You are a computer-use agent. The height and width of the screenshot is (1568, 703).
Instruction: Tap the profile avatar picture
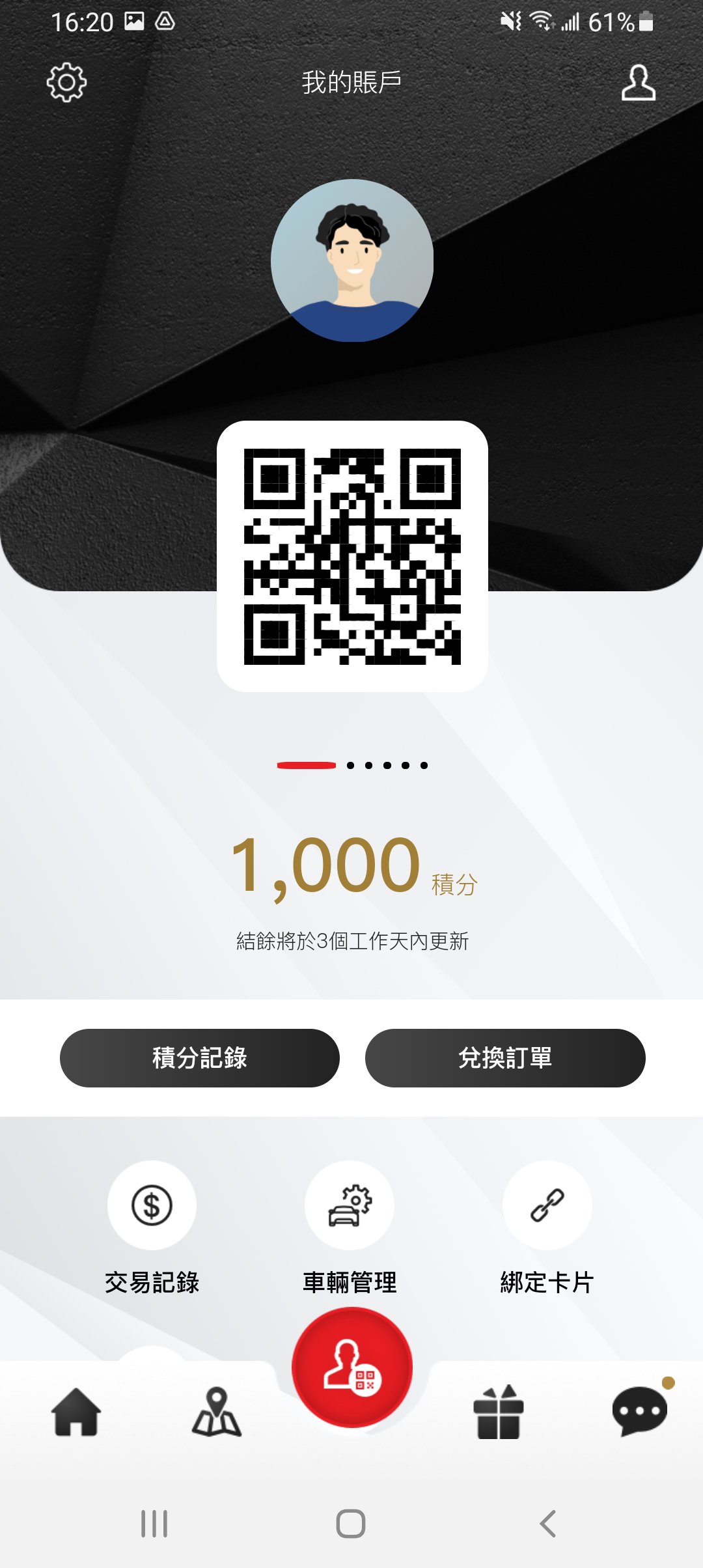click(352, 260)
